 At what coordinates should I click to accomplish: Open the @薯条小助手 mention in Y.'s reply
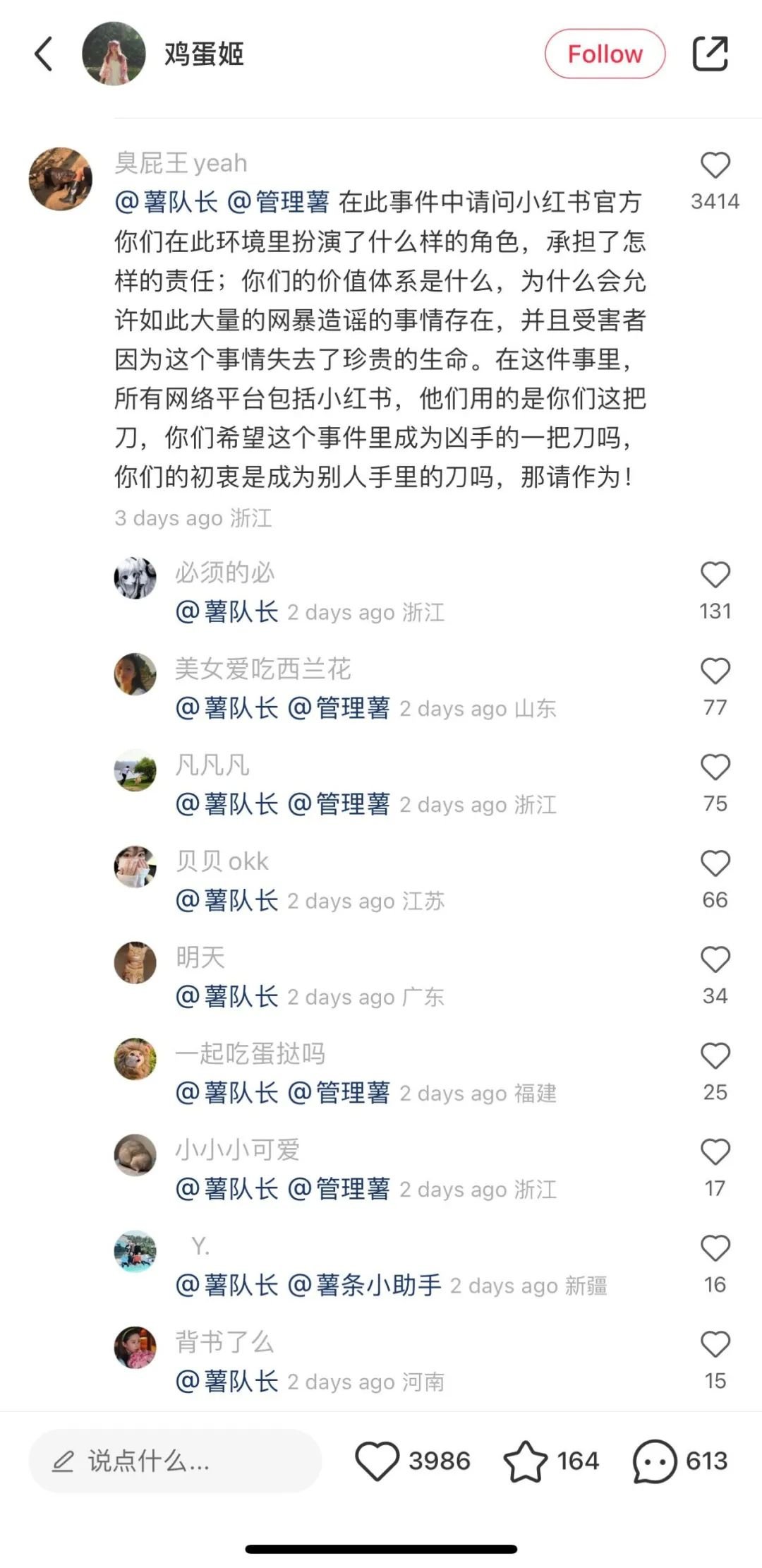(x=364, y=1285)
